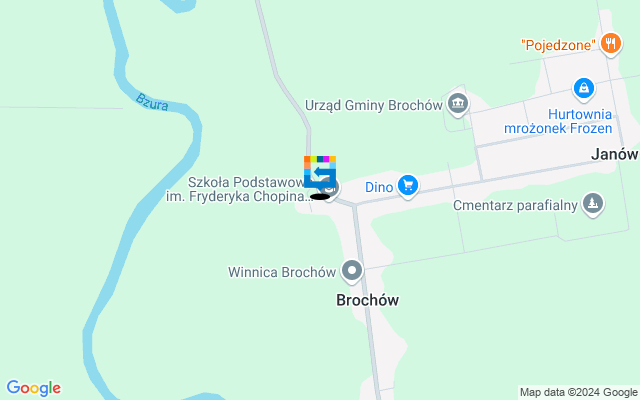This screenshot has height=400, width=640.
Task: Tap the Hurtownia mrożonek Frozen pin
Action: [x=583, y=89]
